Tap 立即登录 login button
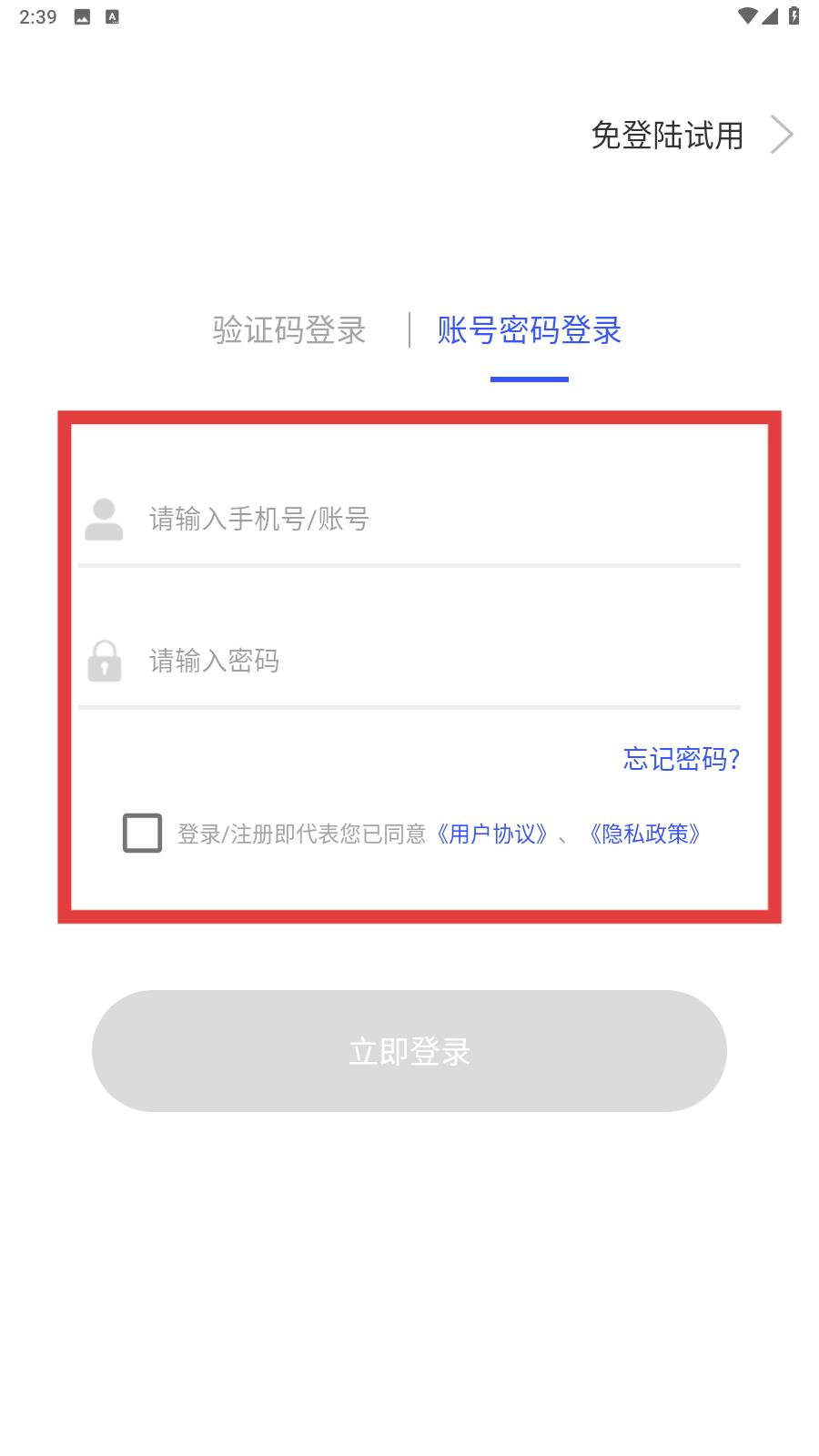 [x=409, y=1051]
